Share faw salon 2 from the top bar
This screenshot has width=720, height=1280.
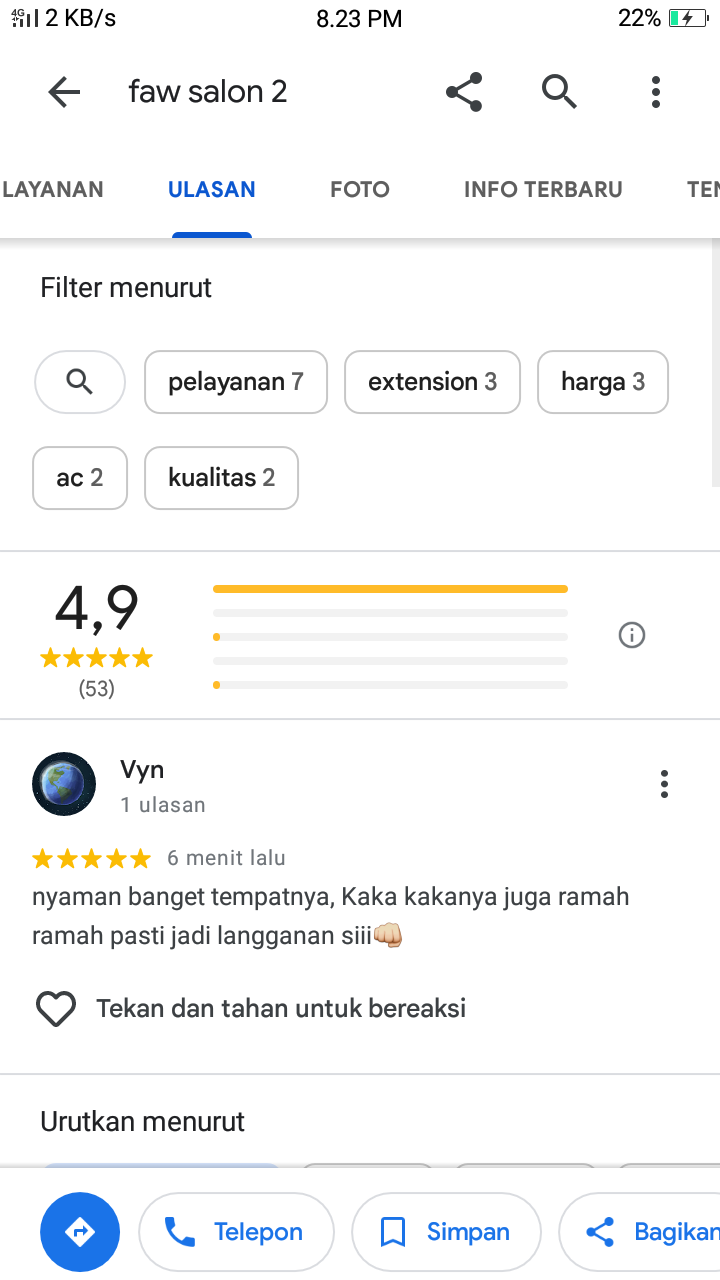[464, 92]
